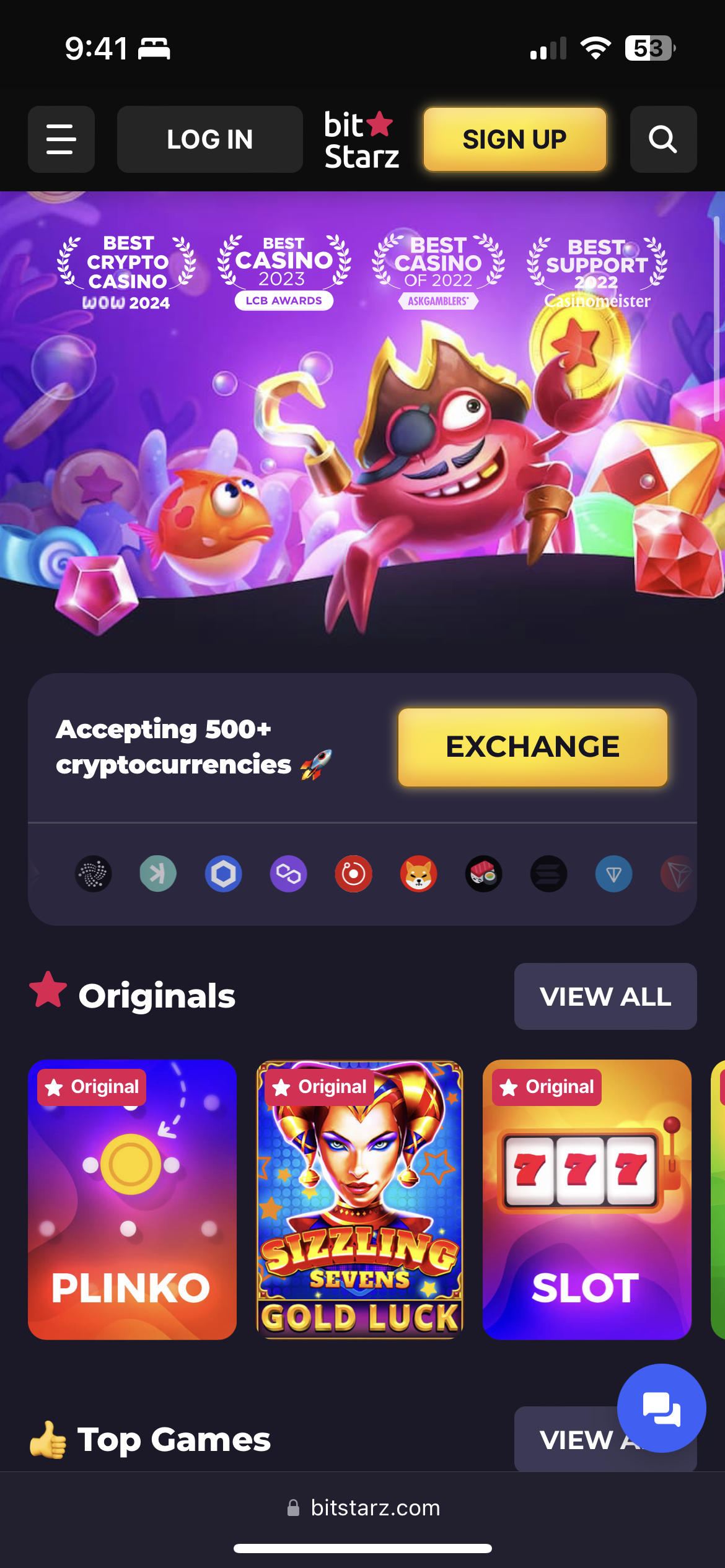Image resolution: width=725 pixels, height=1568 pixels.
Task: Open the Plinko original game
Action: coord(132,1200)
